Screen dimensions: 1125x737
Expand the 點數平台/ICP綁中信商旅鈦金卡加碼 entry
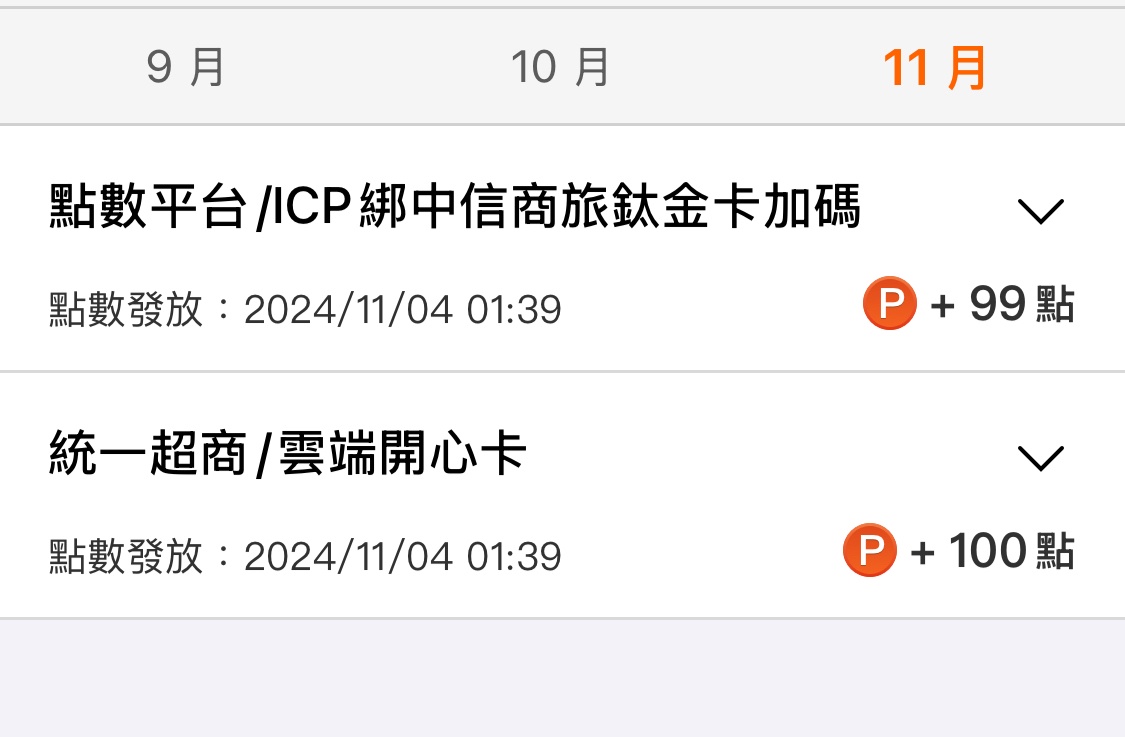[1040, 211]
